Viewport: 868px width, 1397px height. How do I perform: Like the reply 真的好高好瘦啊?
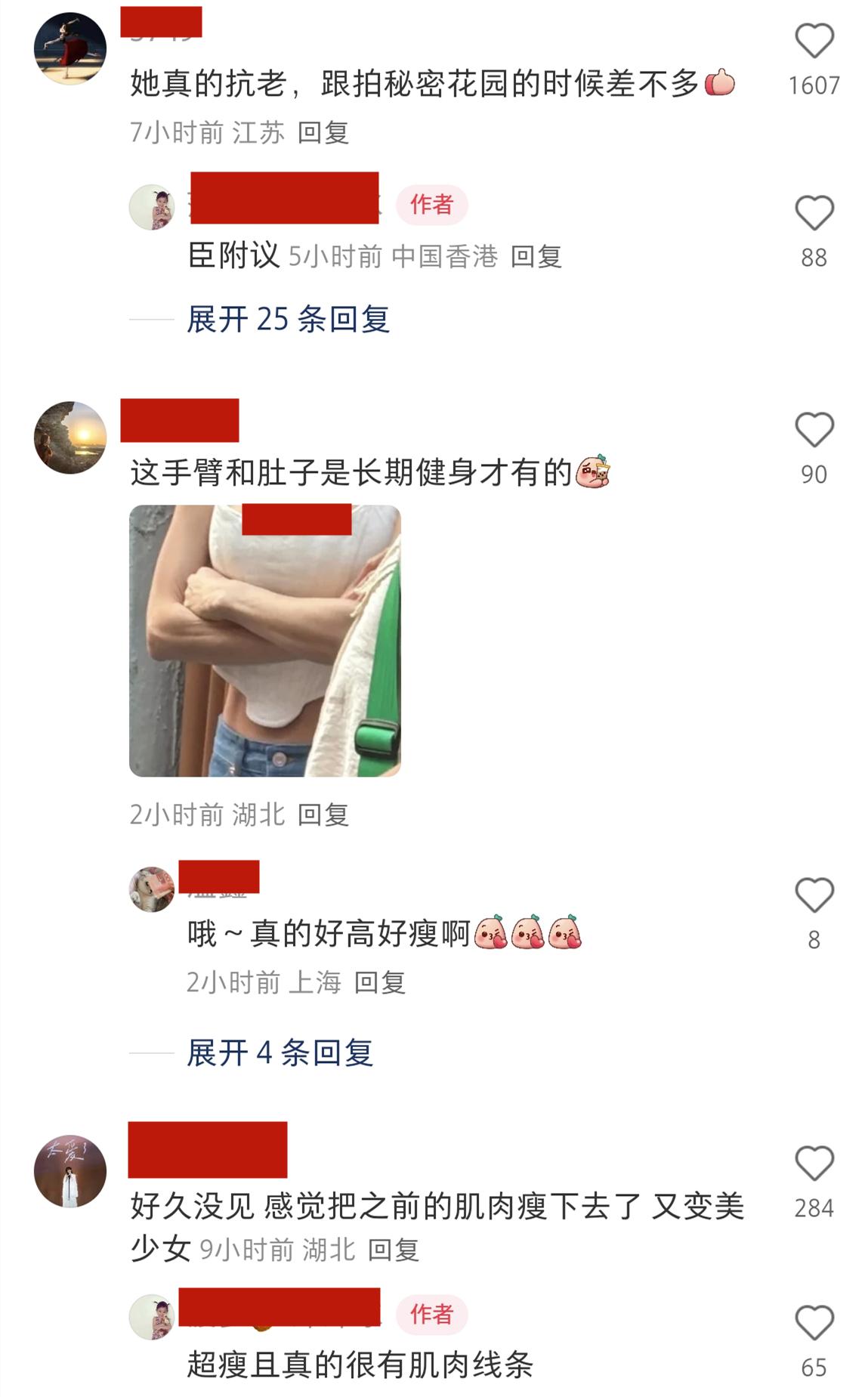point(814,896)
